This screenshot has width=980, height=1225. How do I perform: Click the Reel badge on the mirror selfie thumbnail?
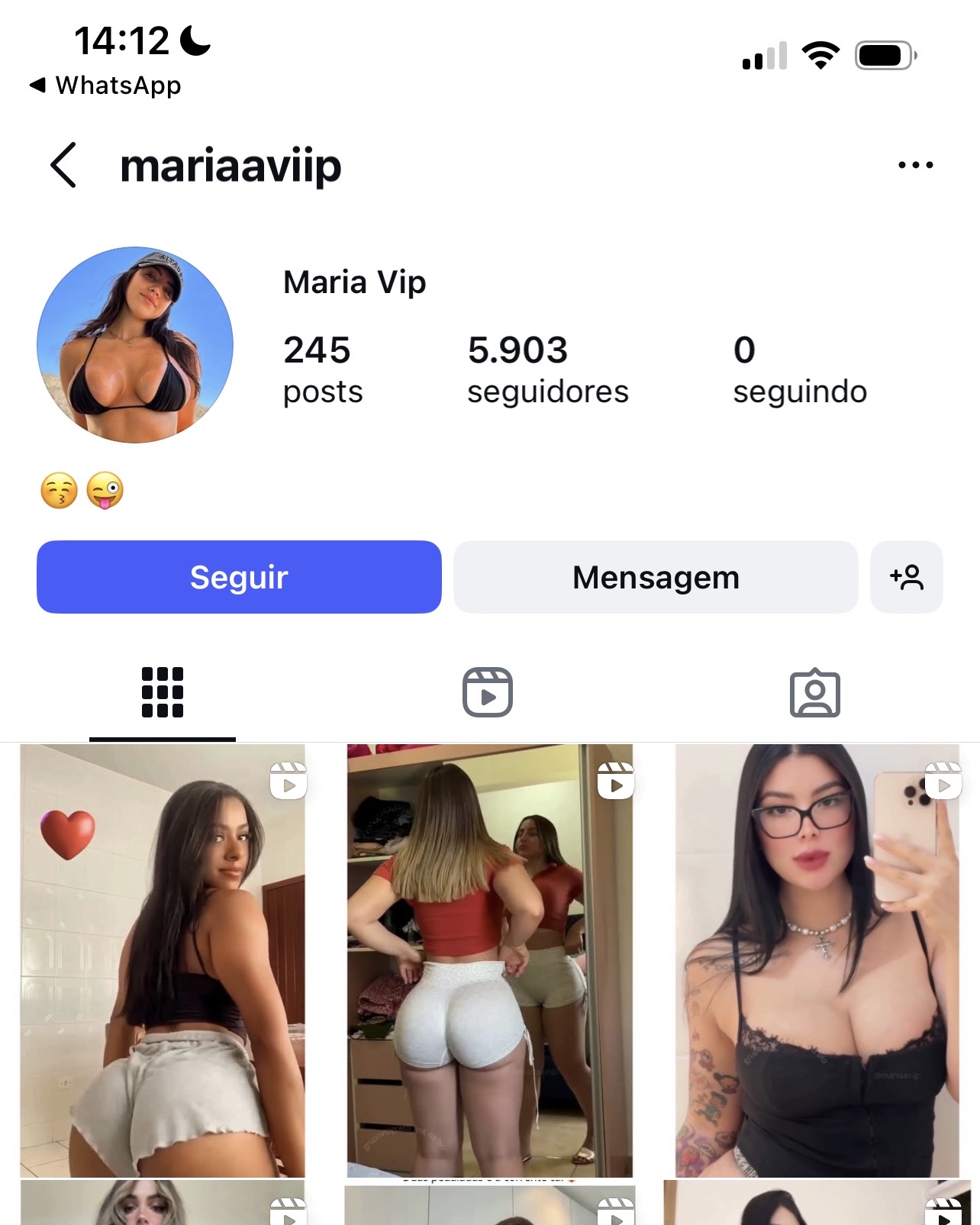coord(943,780)
